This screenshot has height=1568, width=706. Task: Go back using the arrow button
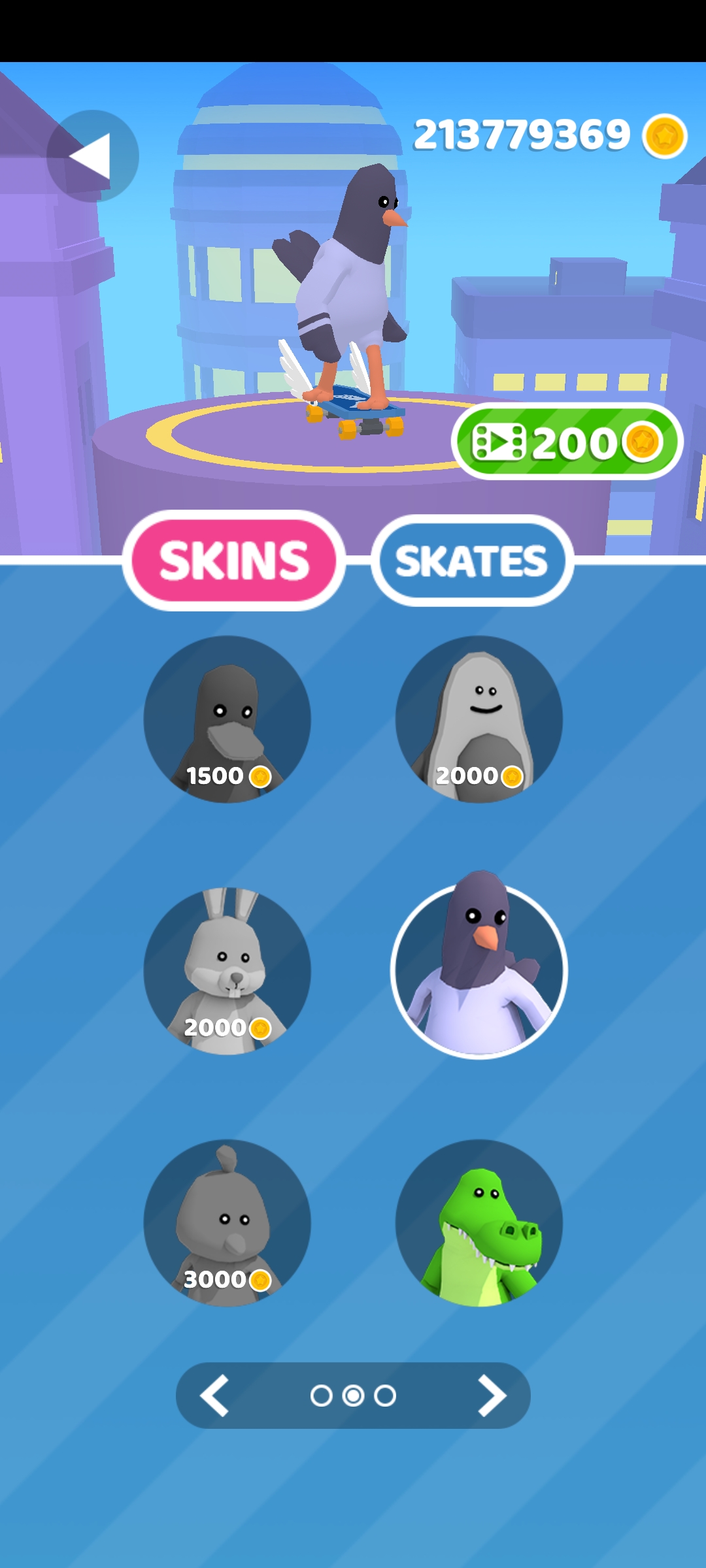point(92,156)
